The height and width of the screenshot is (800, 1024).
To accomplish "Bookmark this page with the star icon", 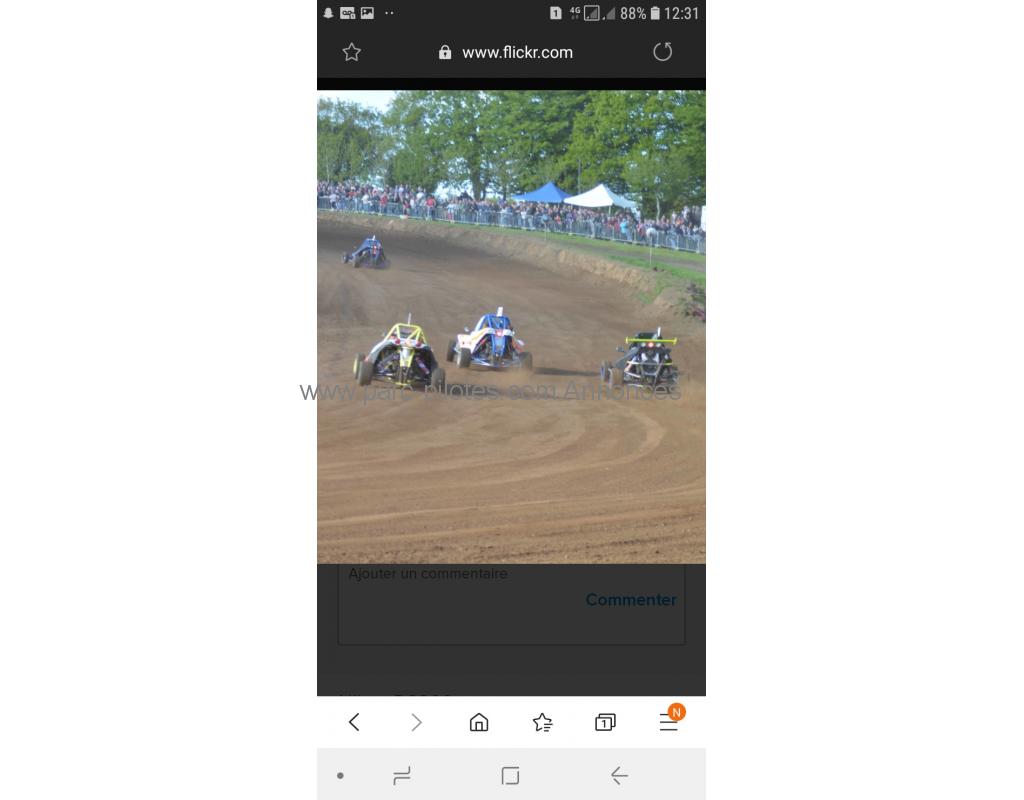I will coord(351,52).
